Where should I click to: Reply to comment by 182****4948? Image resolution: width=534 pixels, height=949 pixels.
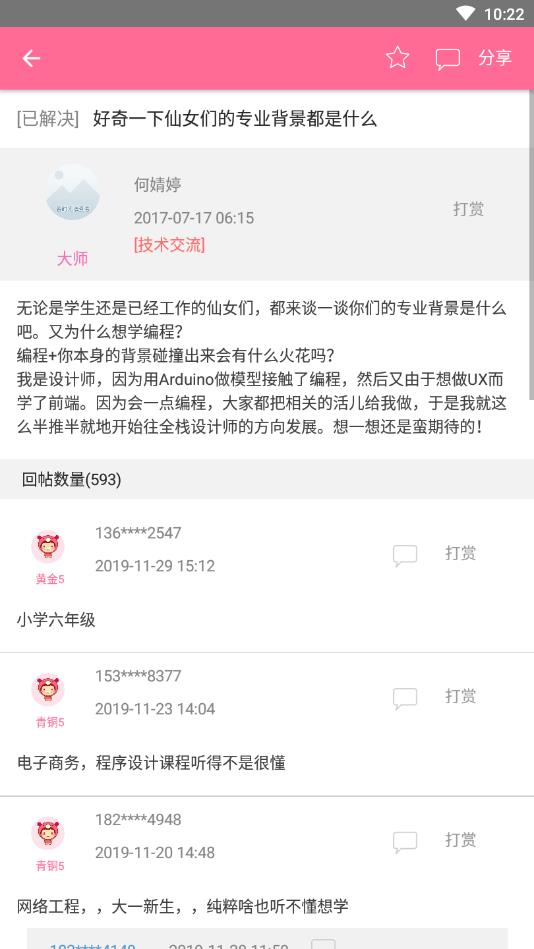(405, 842)
